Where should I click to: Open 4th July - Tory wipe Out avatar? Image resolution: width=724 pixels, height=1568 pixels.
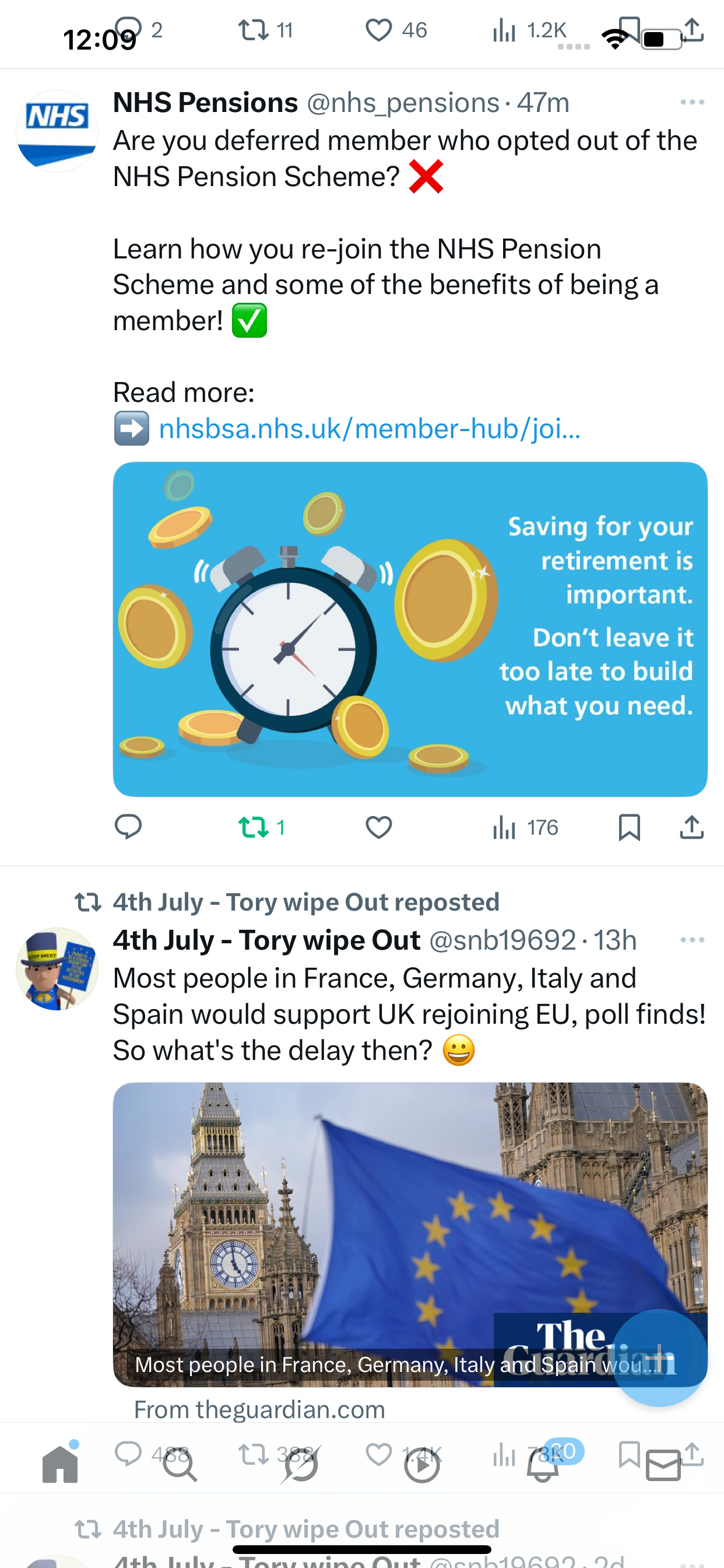57,969
